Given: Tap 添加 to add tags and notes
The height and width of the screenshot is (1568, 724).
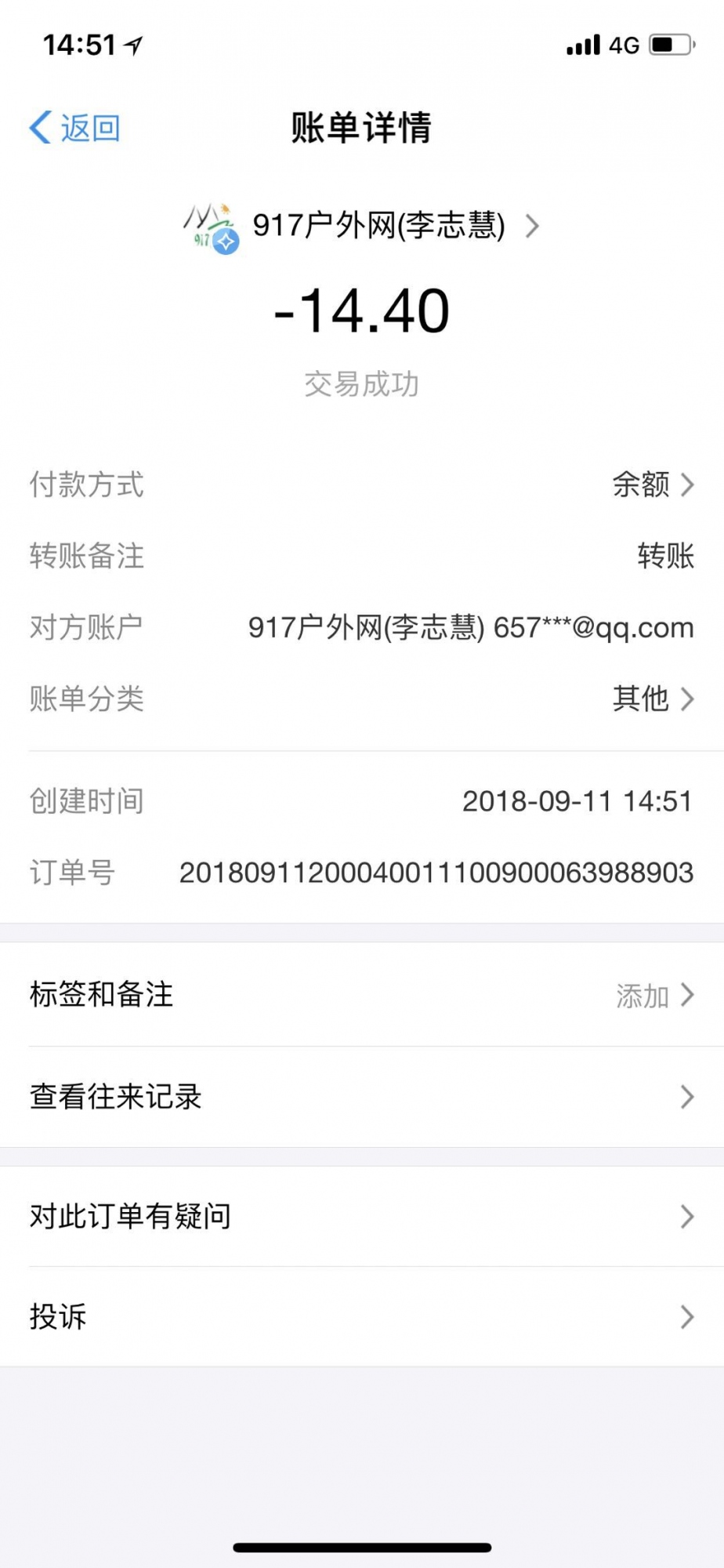Looking at the screenshot, I should point(643,996).
